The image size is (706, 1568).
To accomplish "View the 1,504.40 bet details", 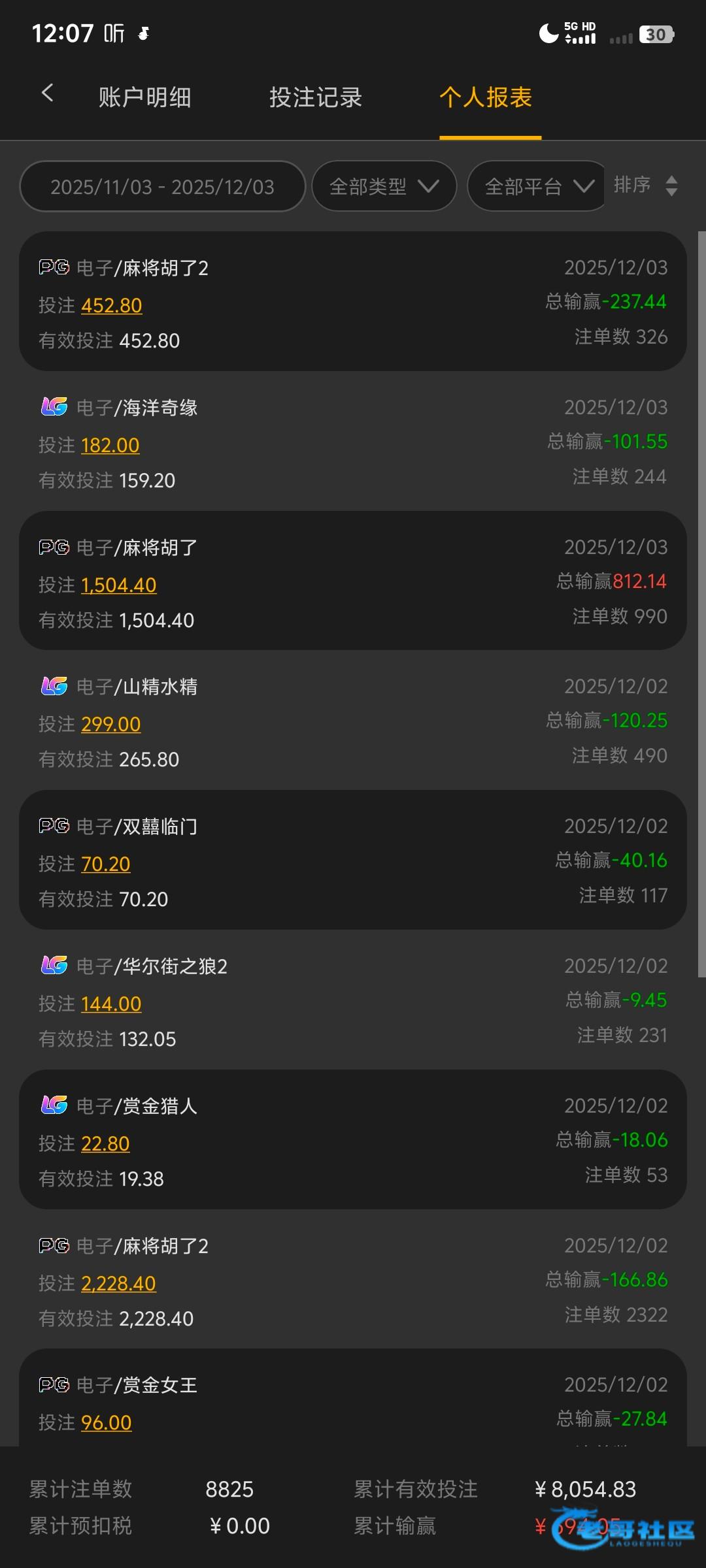I will click(119, 585).
